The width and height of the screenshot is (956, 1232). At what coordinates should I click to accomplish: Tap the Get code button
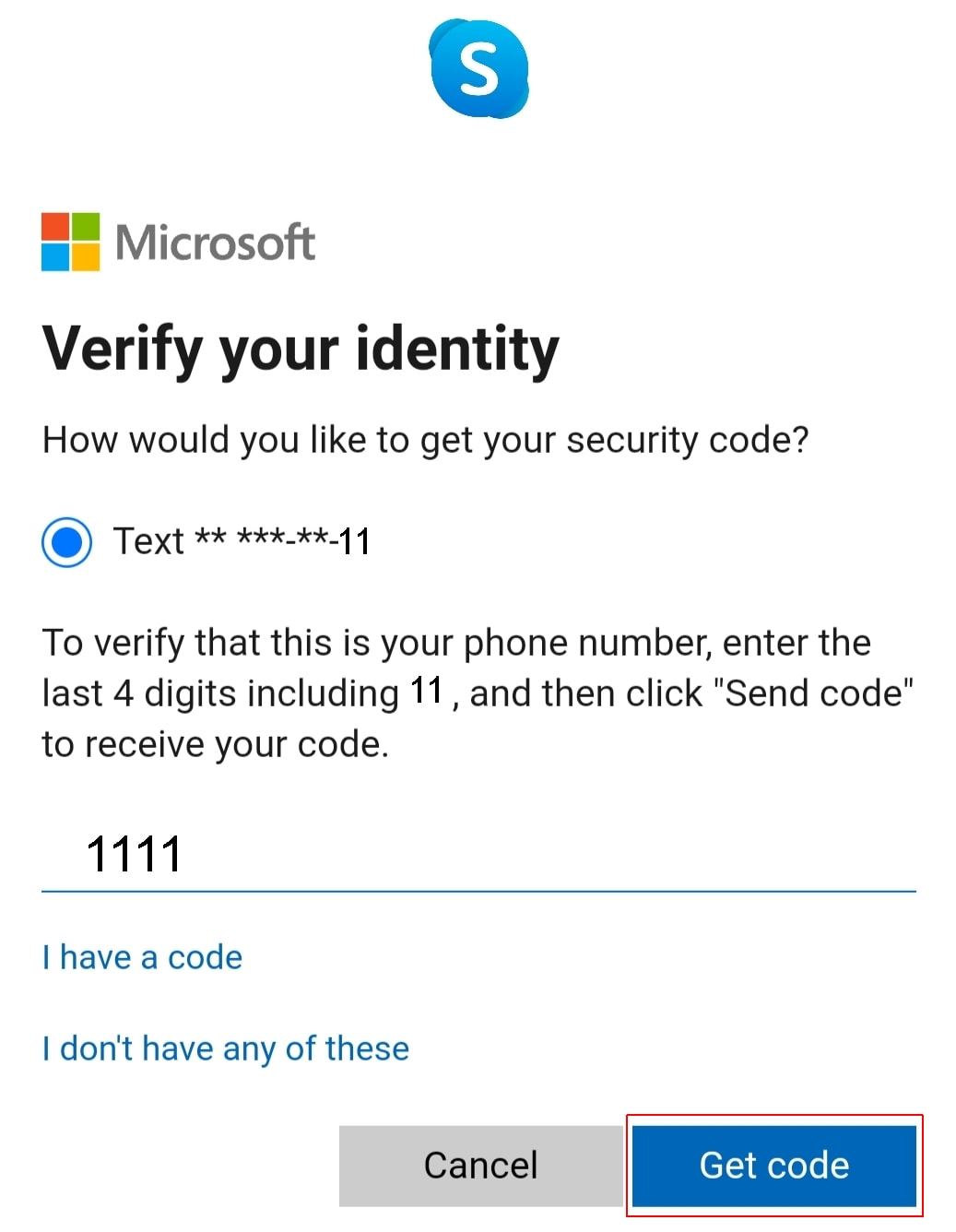pos(774,1166)
